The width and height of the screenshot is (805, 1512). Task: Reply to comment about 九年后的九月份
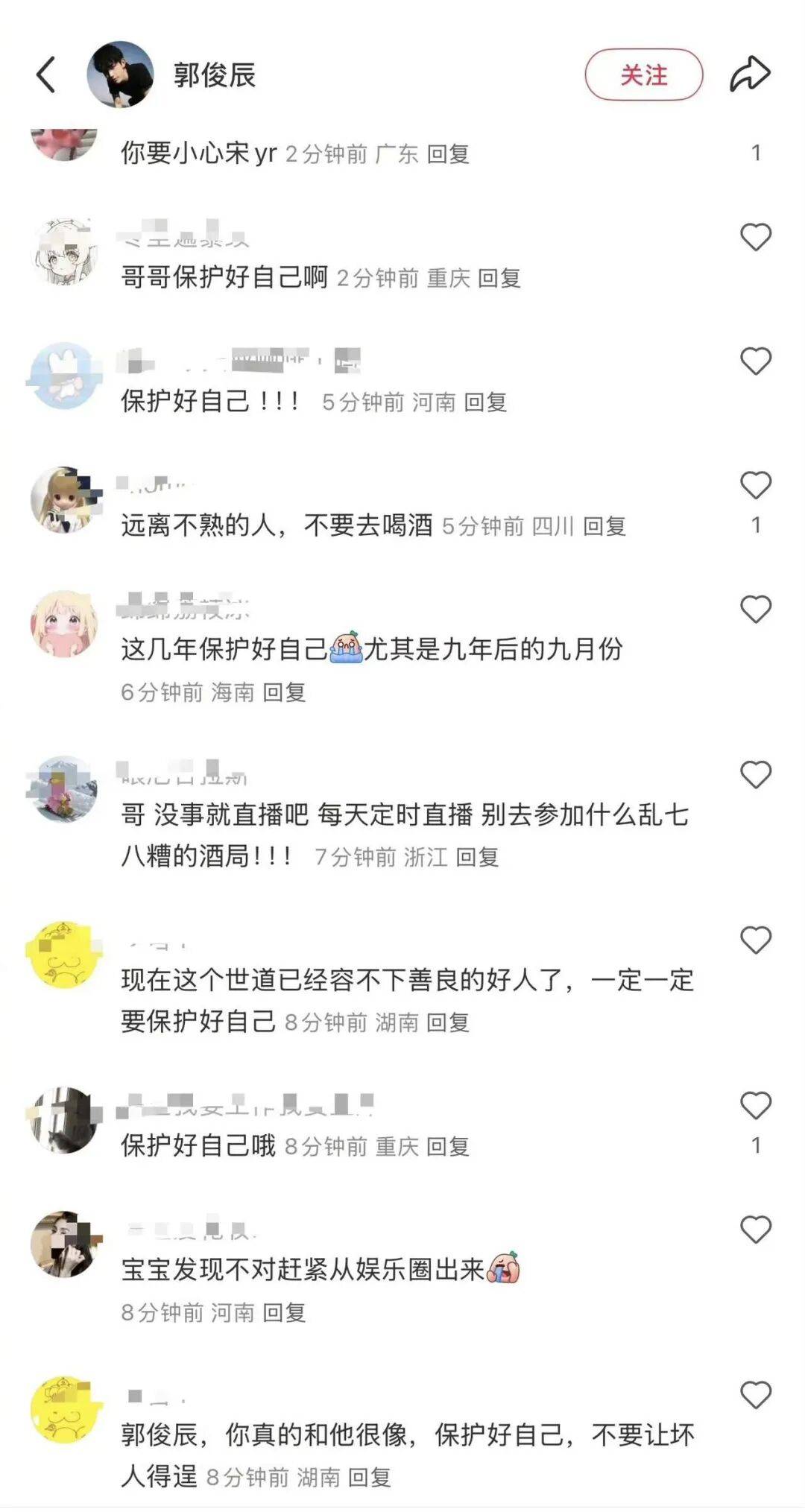pyautogui.click(x=284, y=692)
